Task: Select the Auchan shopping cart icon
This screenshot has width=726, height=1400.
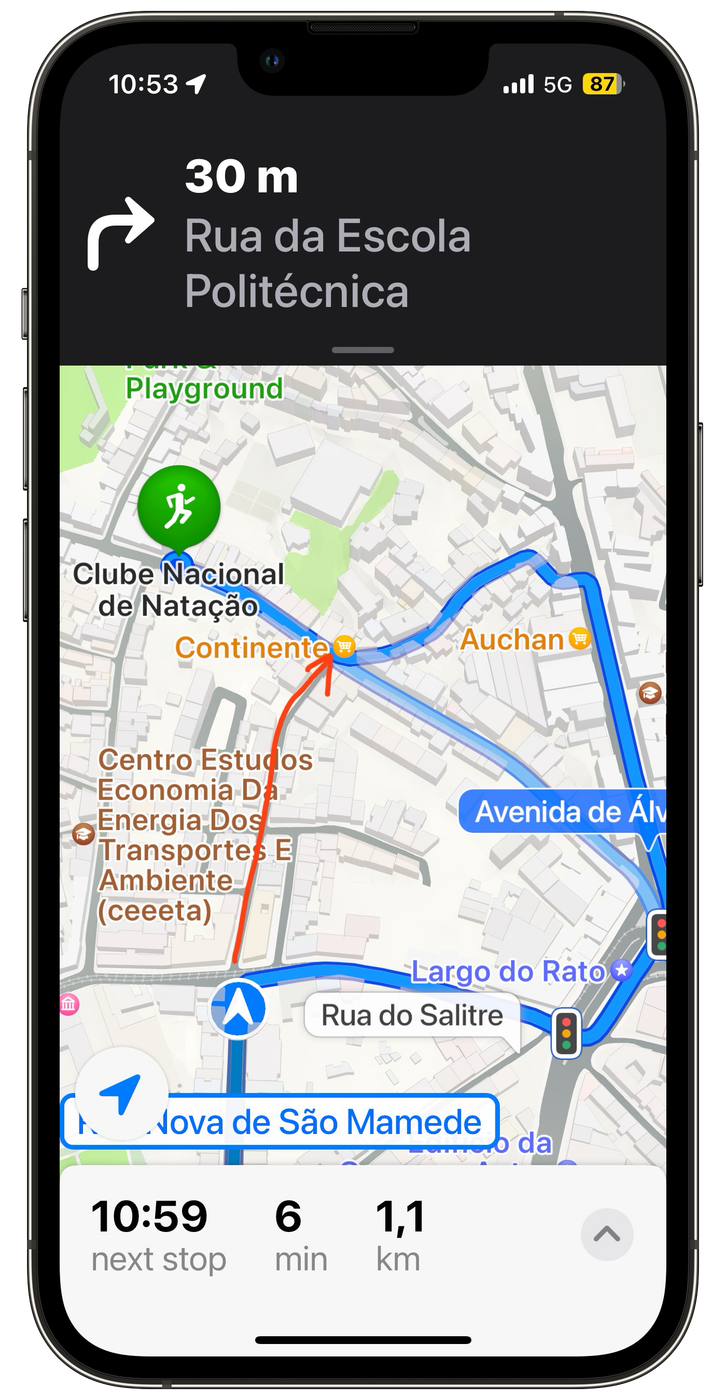Action: [578, 638]
